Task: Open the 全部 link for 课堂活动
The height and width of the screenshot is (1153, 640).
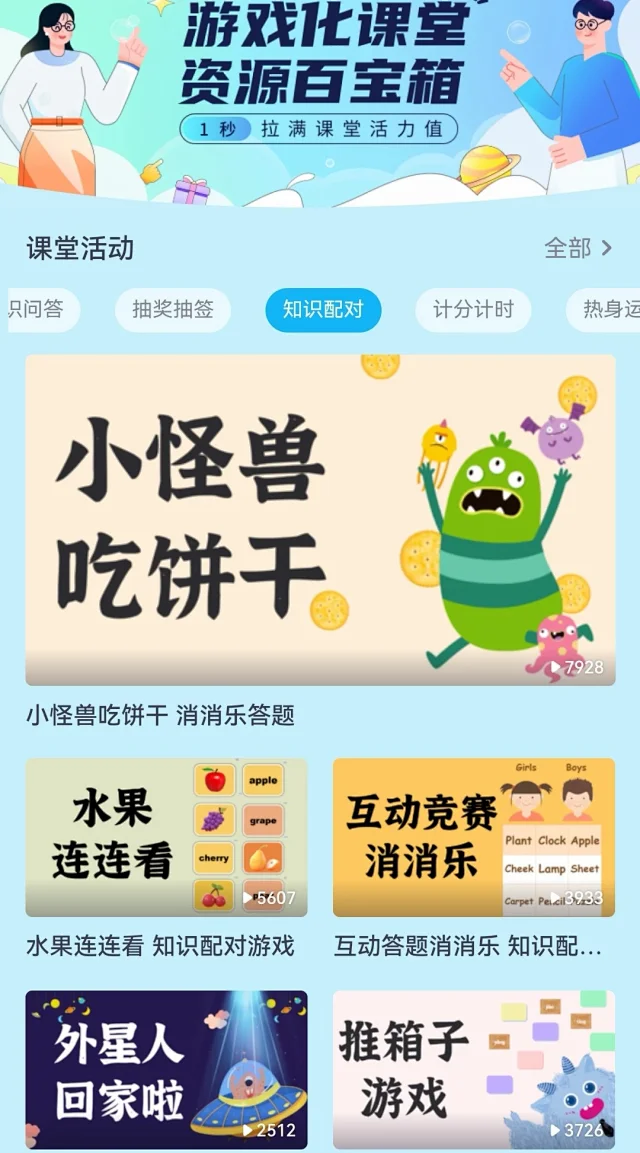Action: coord(577,248)
